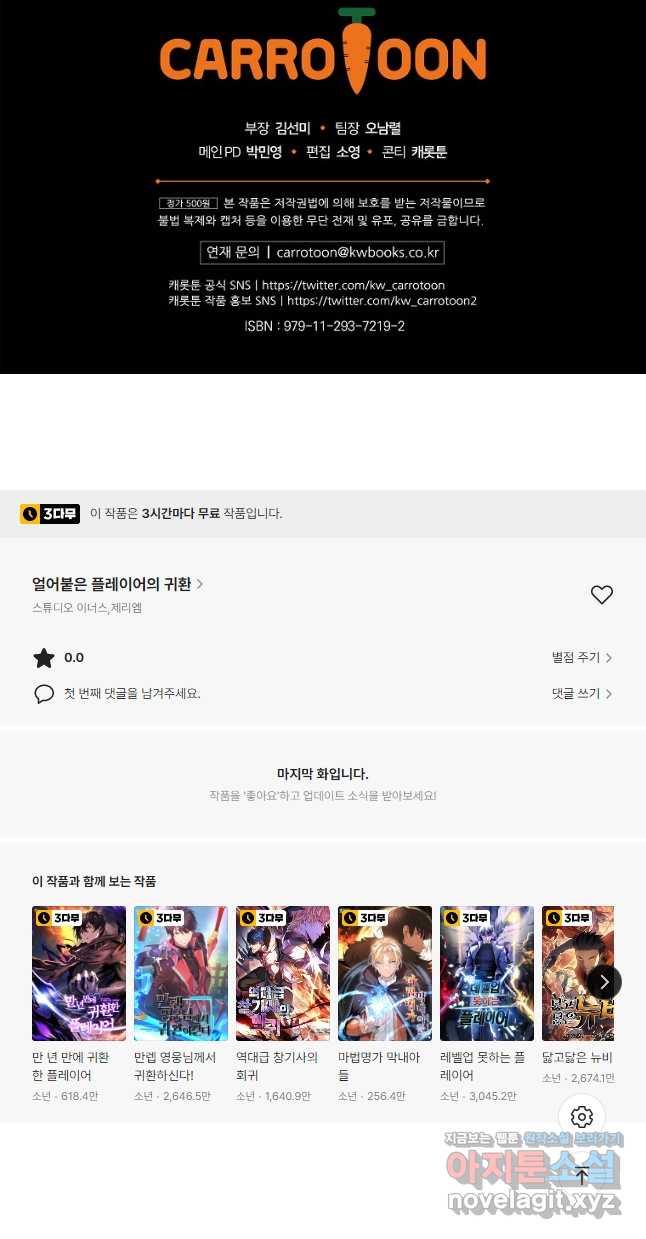Show next recommended titles with arrow

point(604,982)
